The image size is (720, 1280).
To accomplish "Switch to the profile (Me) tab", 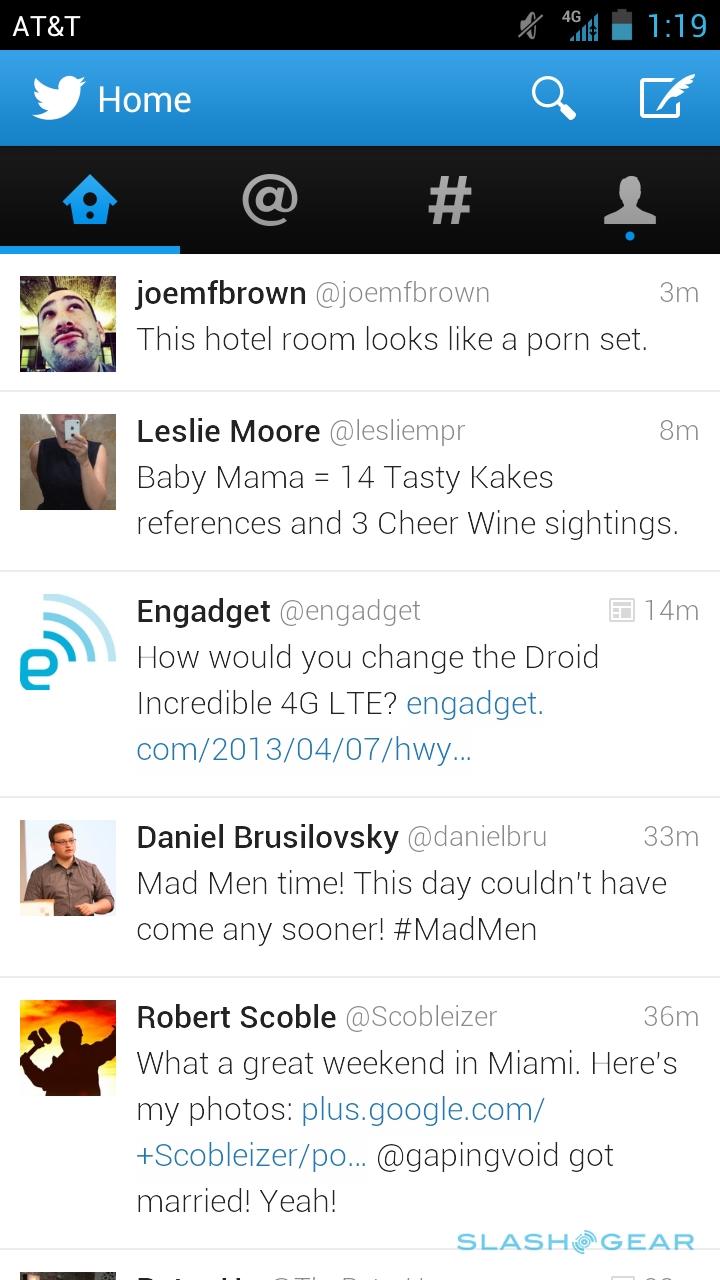I will tap(630, 200).
